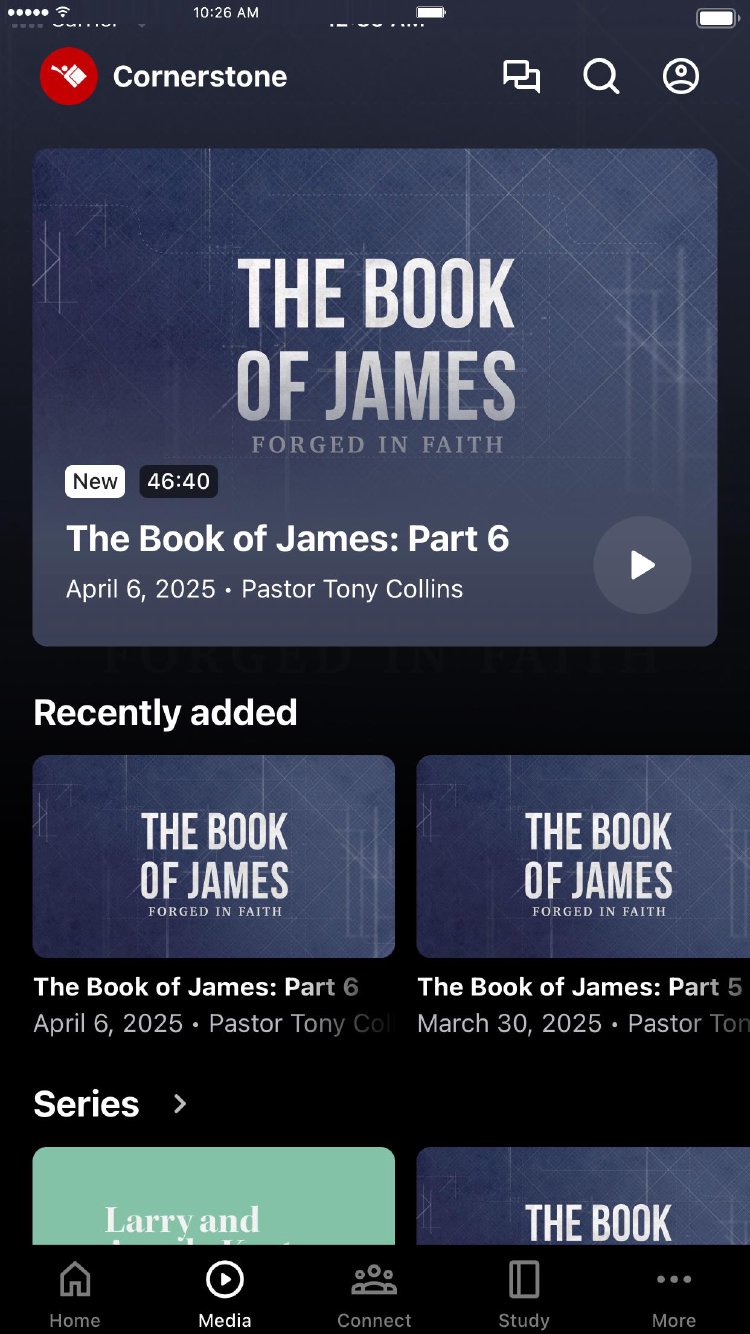
Task: Open the search icon
Action: [x=601, y=77]
